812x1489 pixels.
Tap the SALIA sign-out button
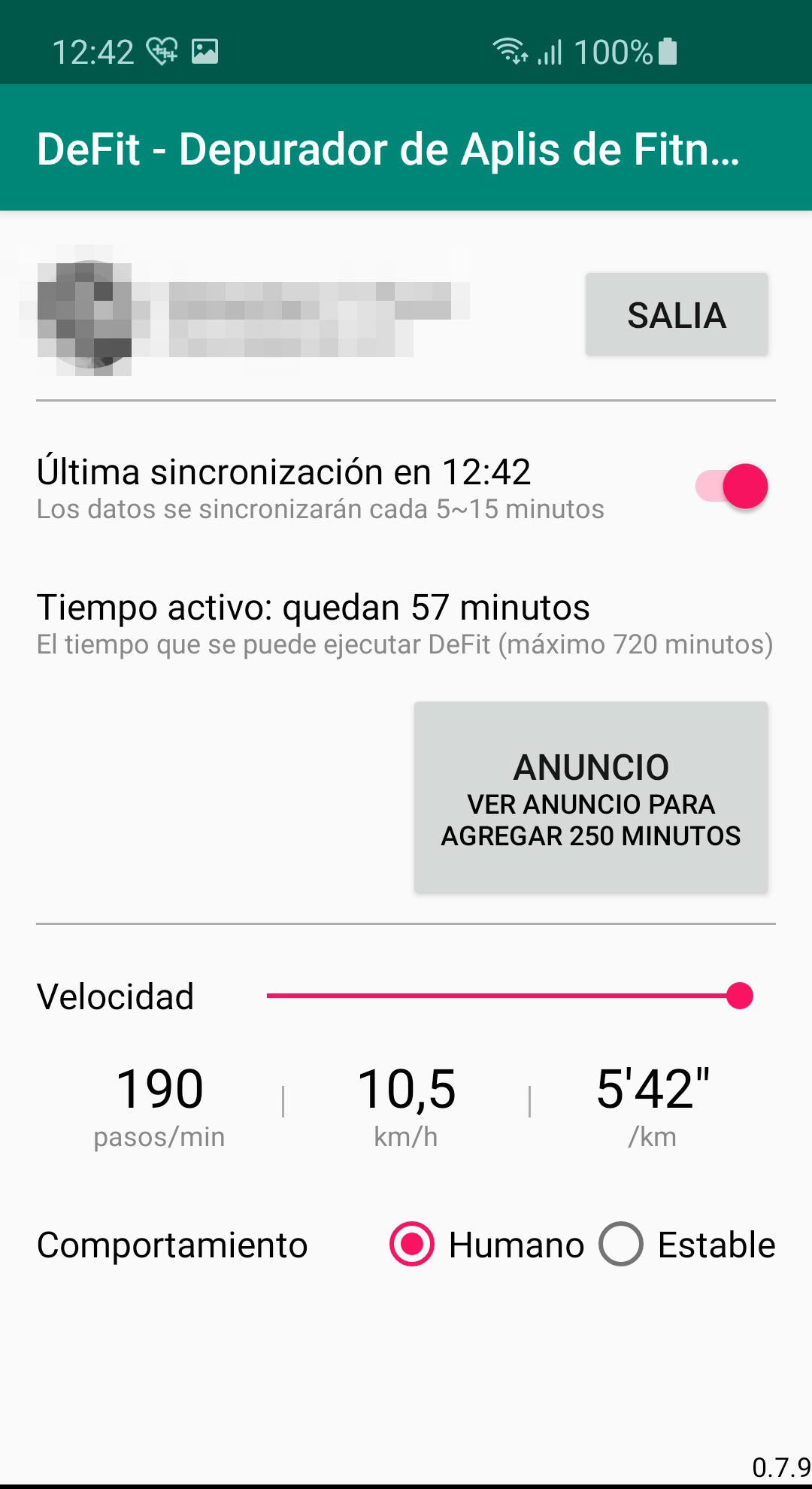pos(677,314)
